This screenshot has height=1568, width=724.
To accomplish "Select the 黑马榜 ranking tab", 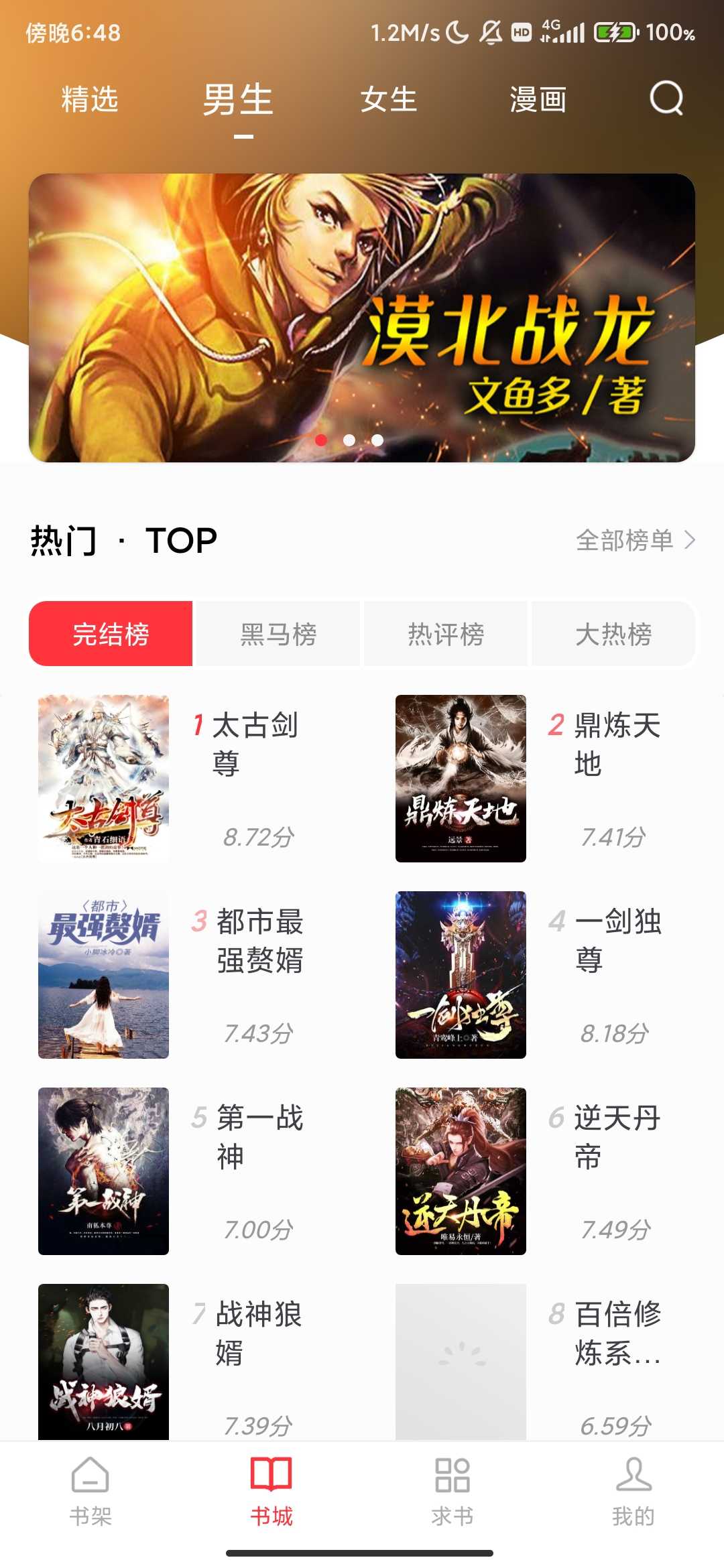I will [x=278, y=634].
